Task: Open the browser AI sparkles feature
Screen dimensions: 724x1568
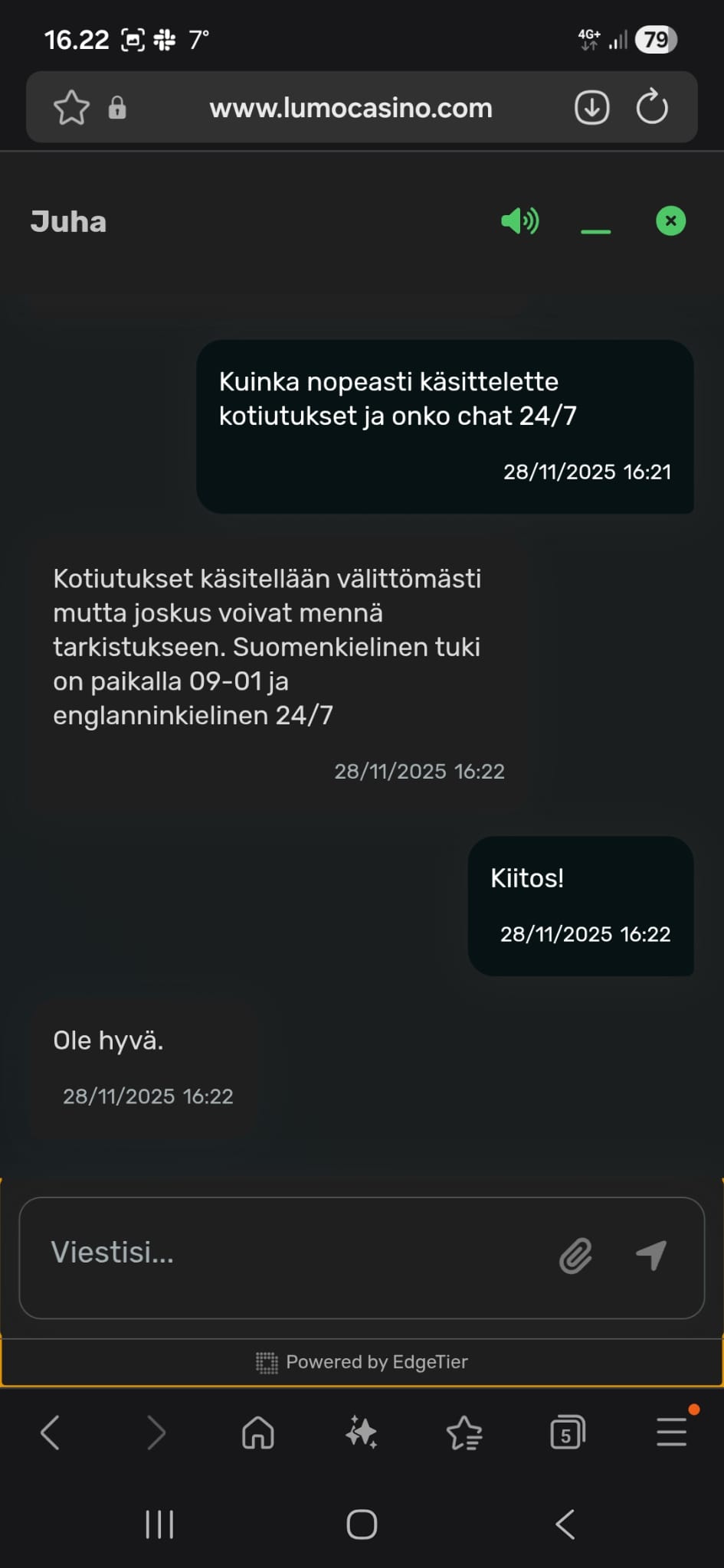Action: tap(362, 1432)
